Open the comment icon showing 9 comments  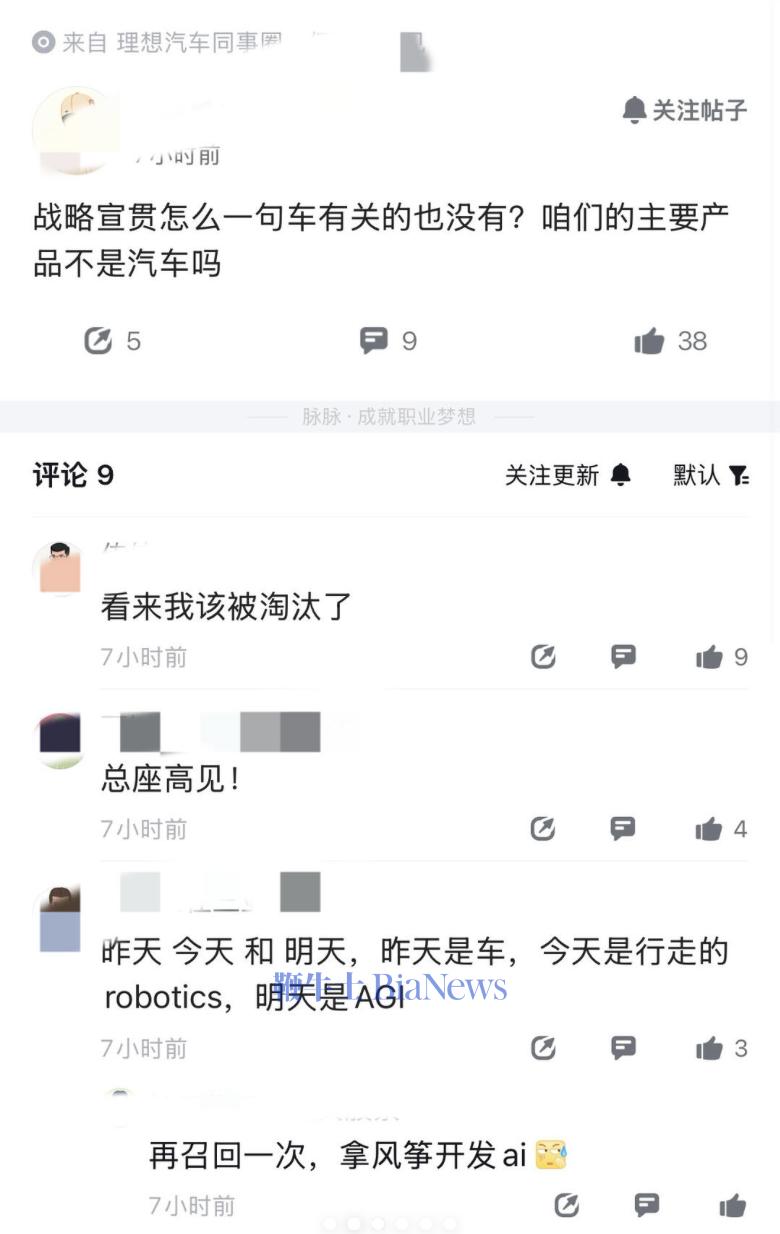[375, 341]
